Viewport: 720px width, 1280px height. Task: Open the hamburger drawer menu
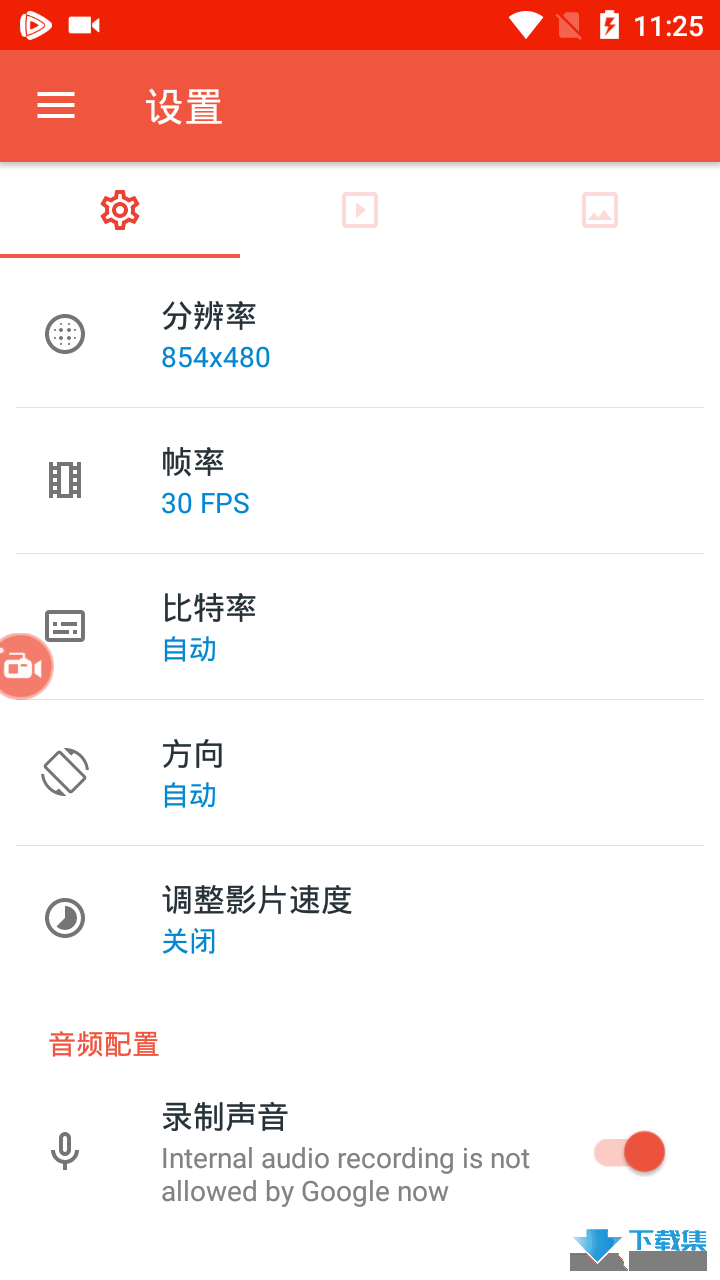[x=56, y=106]
